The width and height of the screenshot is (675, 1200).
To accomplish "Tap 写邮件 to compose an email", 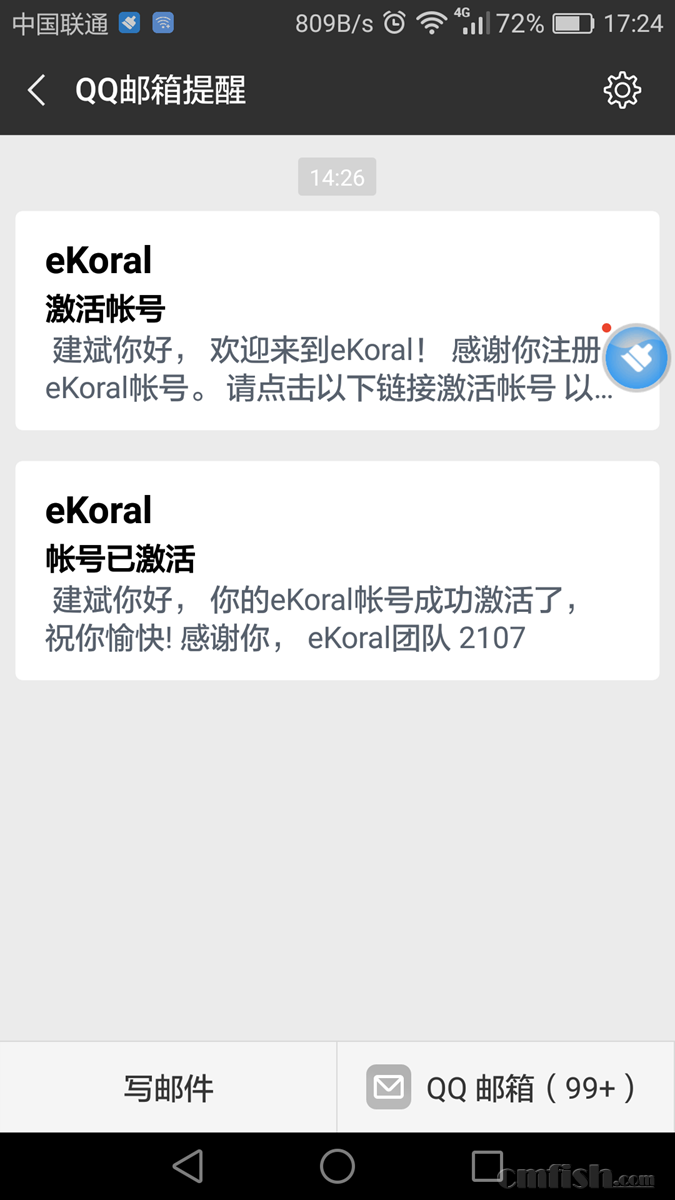I will 168,1087.
